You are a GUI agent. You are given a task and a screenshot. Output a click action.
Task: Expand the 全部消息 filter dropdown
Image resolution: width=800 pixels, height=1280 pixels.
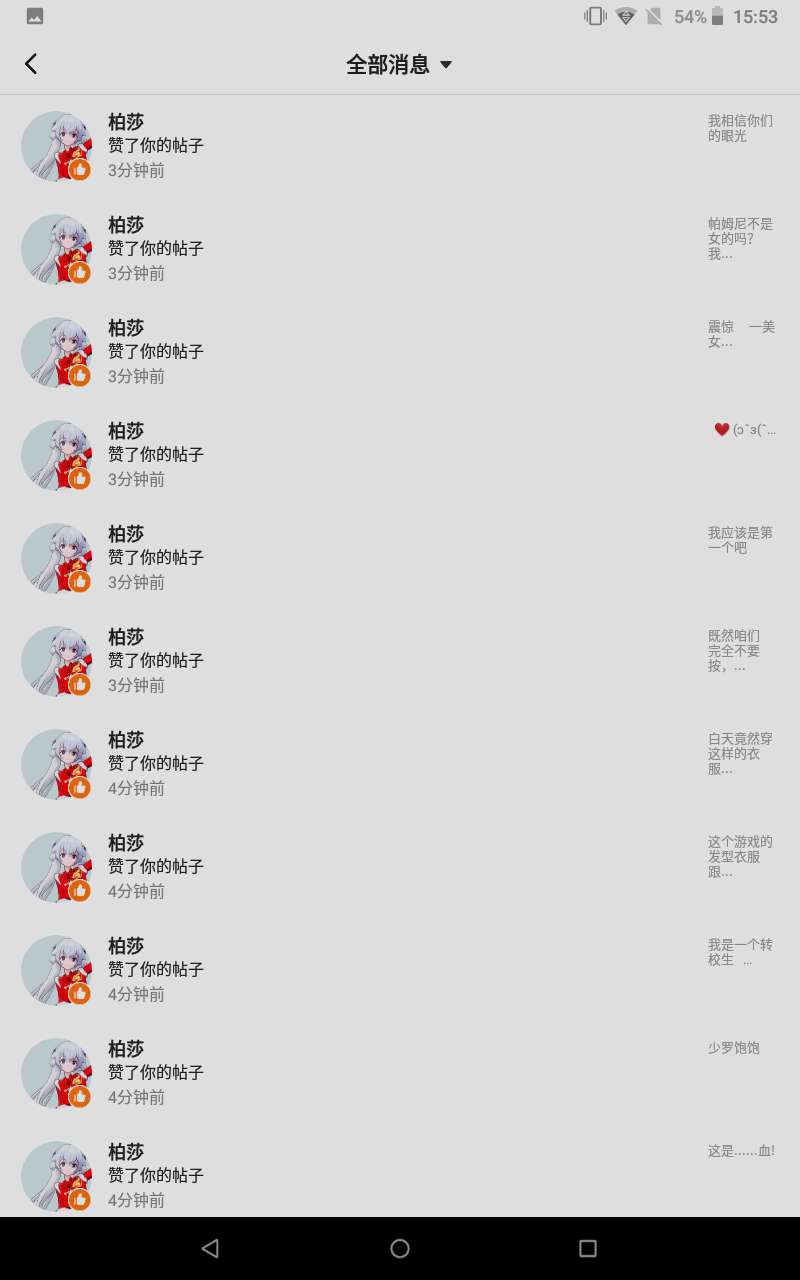click(x=399, y=65)
